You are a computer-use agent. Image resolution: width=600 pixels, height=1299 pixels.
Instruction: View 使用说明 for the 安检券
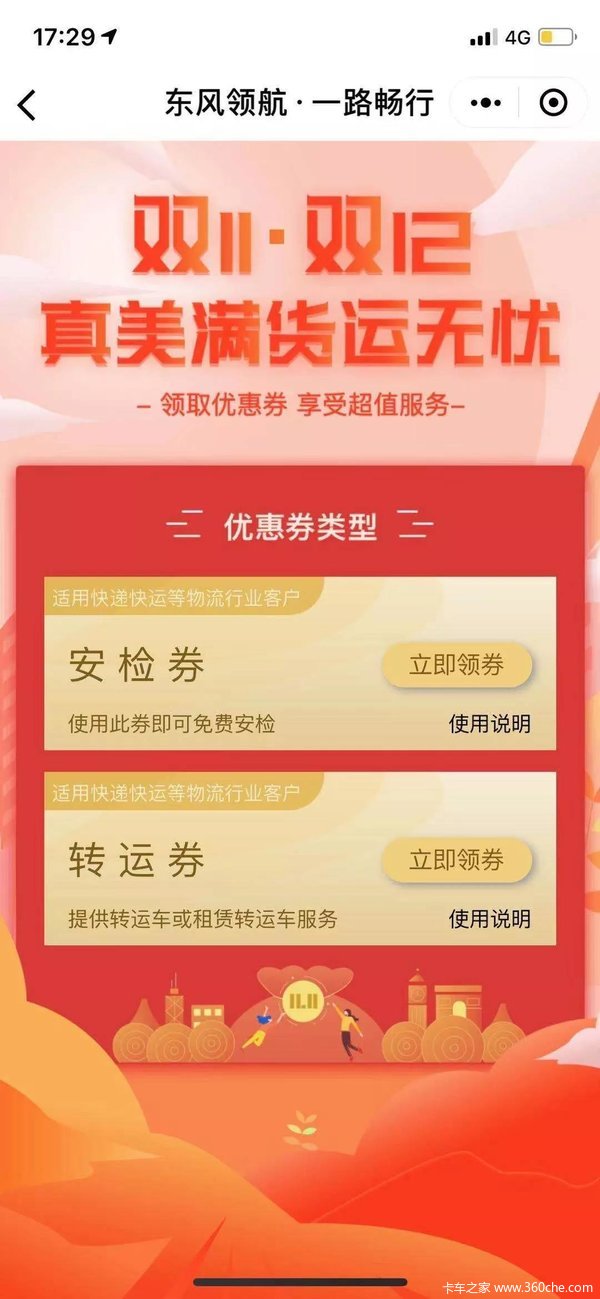click(x=489, y=724)
